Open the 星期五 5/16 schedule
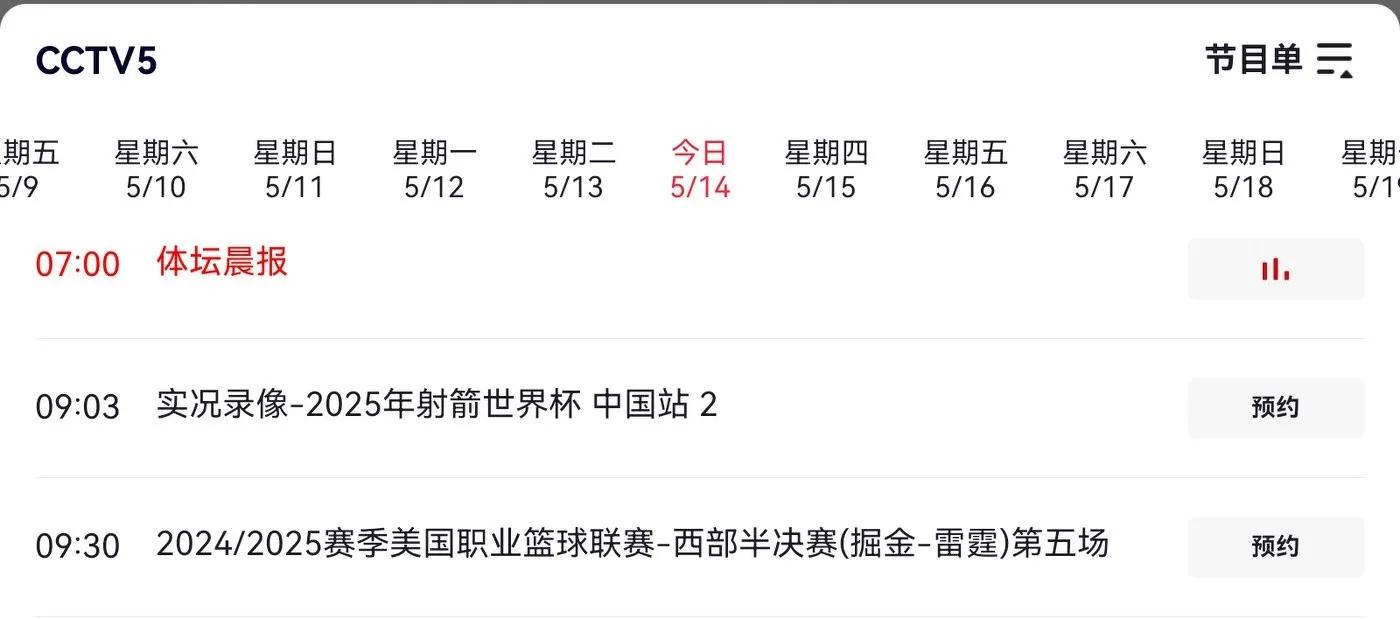 [965, 170]
